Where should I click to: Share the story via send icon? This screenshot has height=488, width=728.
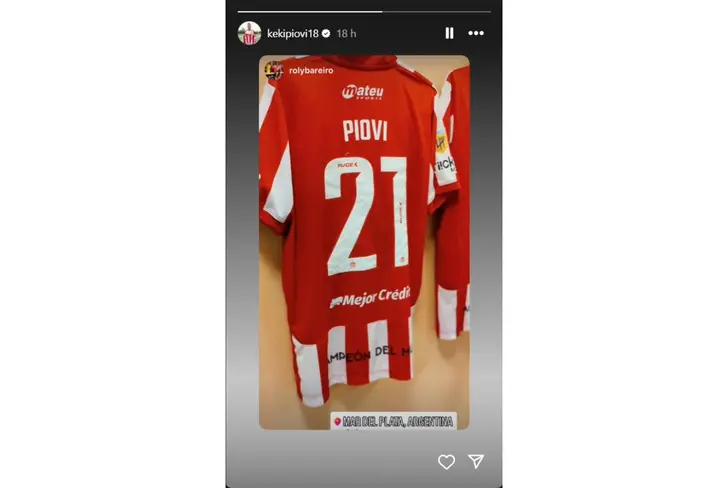point(476,461)
